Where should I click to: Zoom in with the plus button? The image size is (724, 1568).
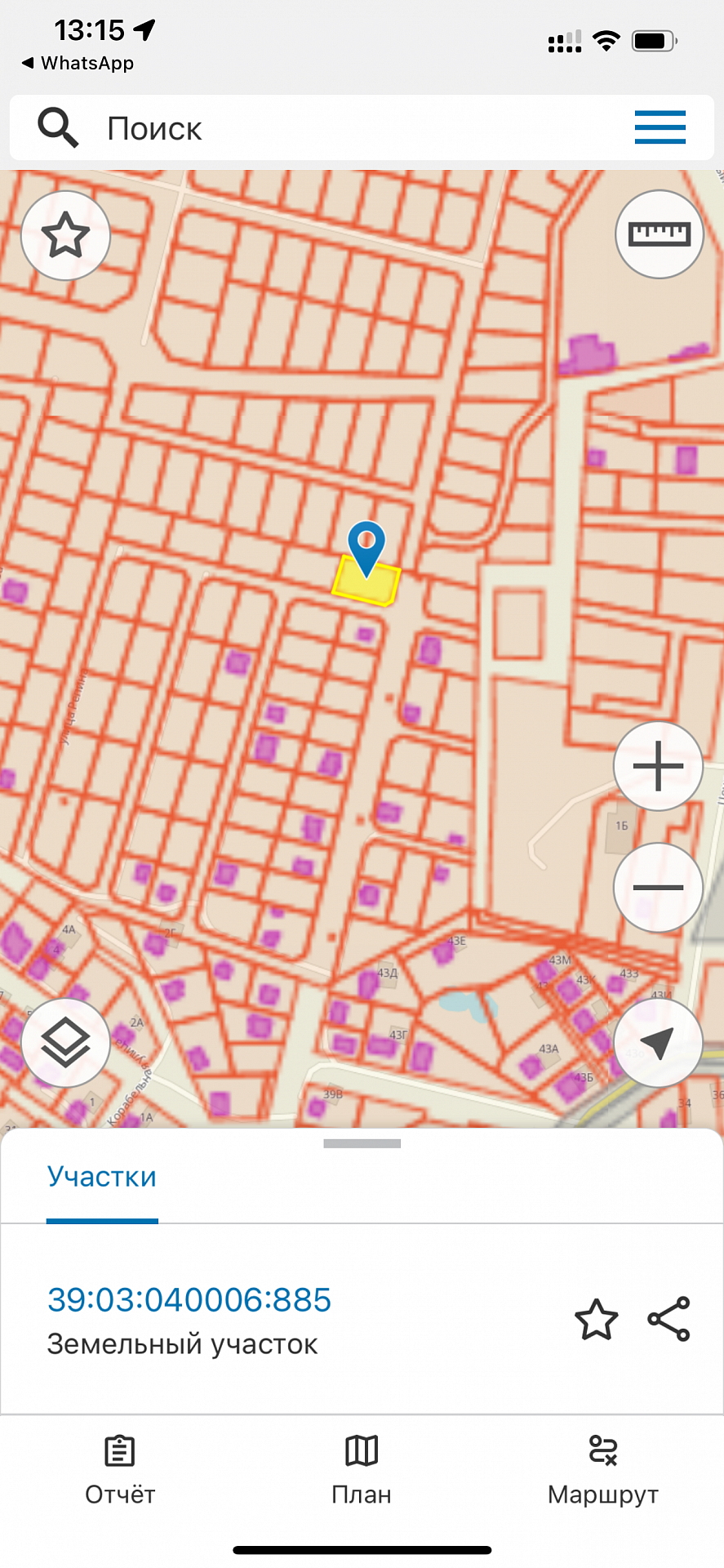point(658,766)
